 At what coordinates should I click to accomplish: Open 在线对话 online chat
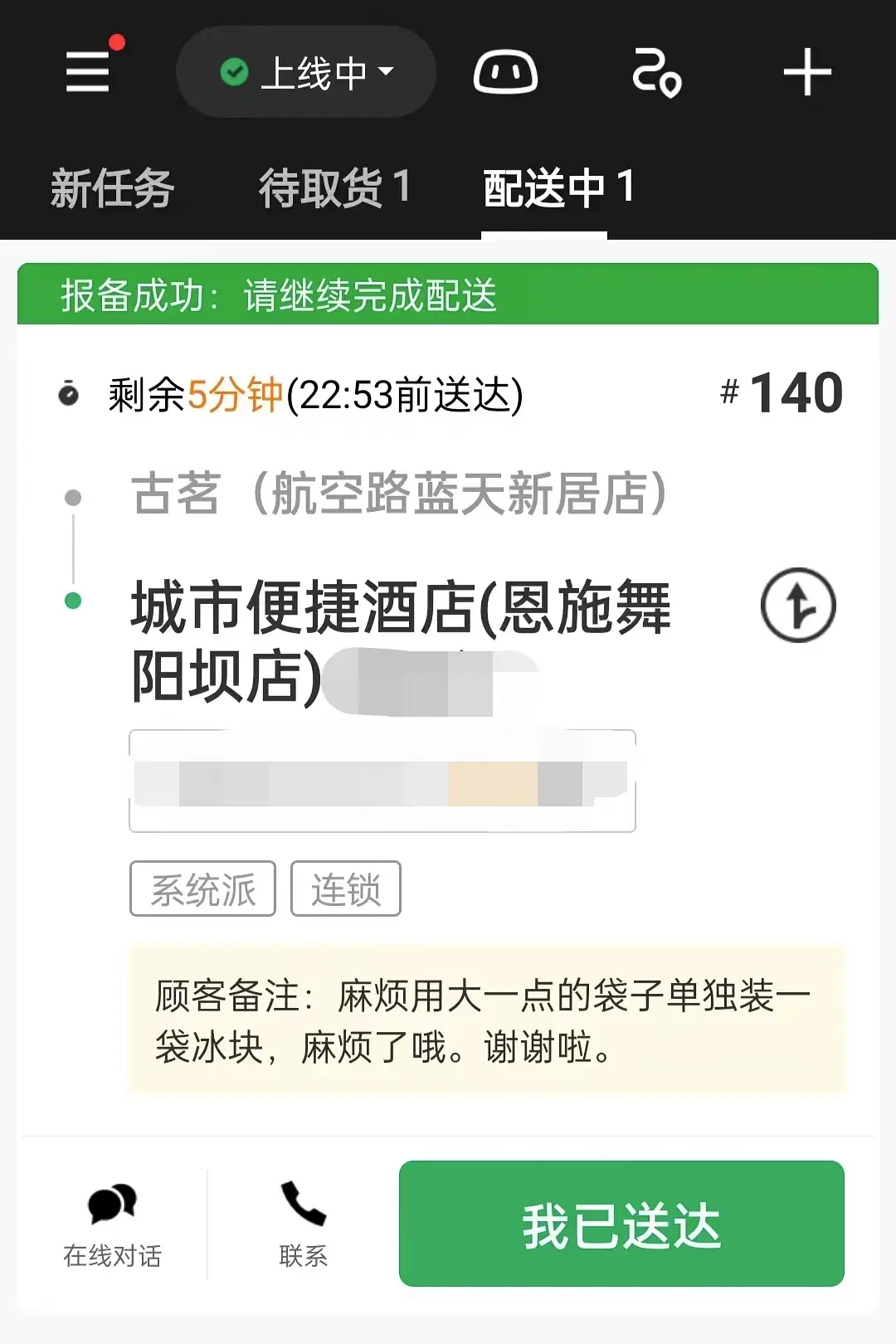[x=112, y=1225]
